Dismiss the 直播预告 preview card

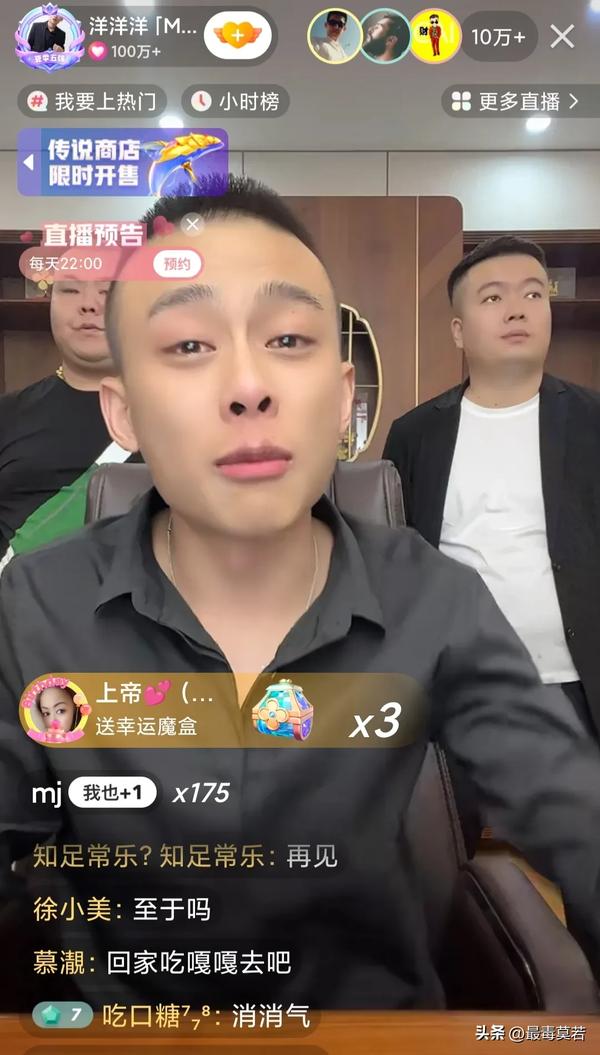[193, 224]
